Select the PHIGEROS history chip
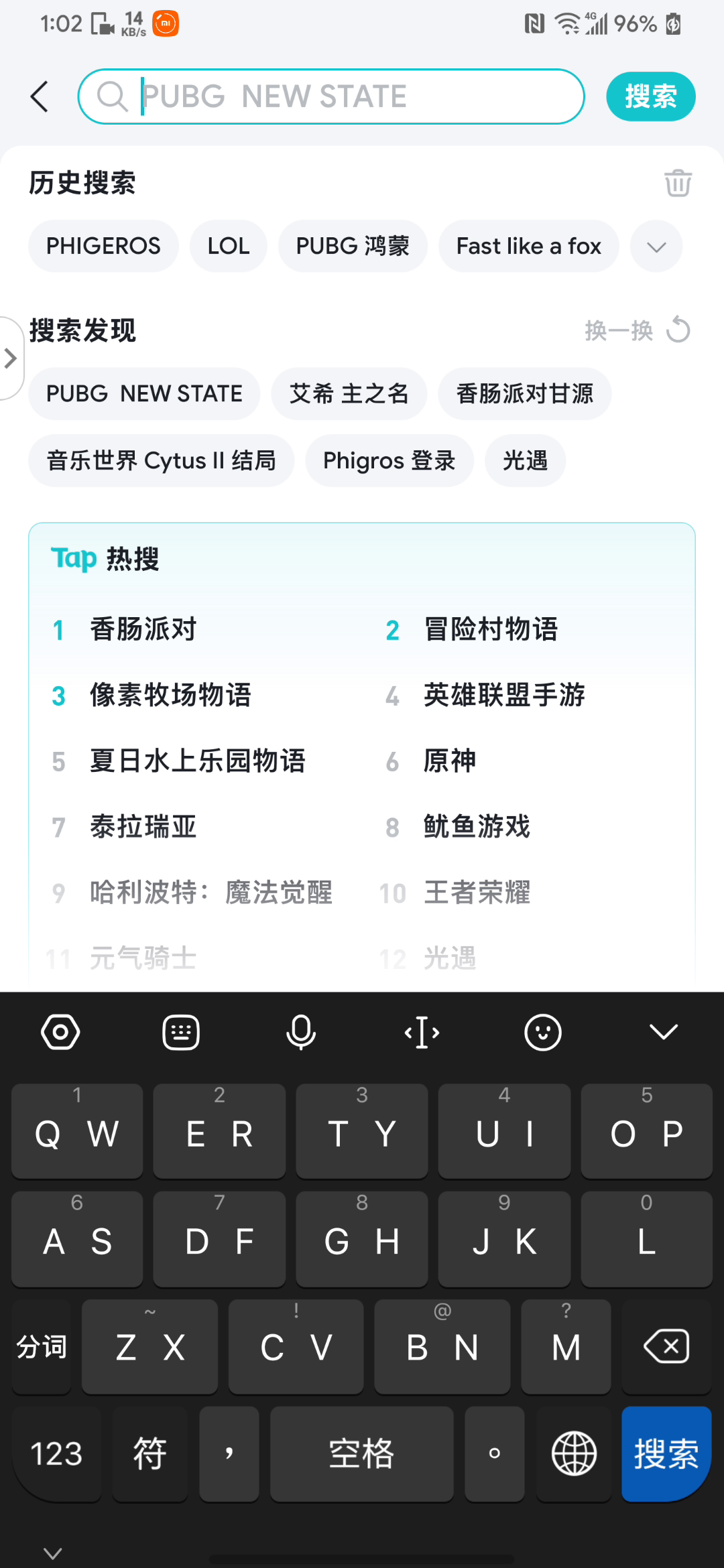The width and height of the screenshot is (724, 1568). [x=103, y=246]
